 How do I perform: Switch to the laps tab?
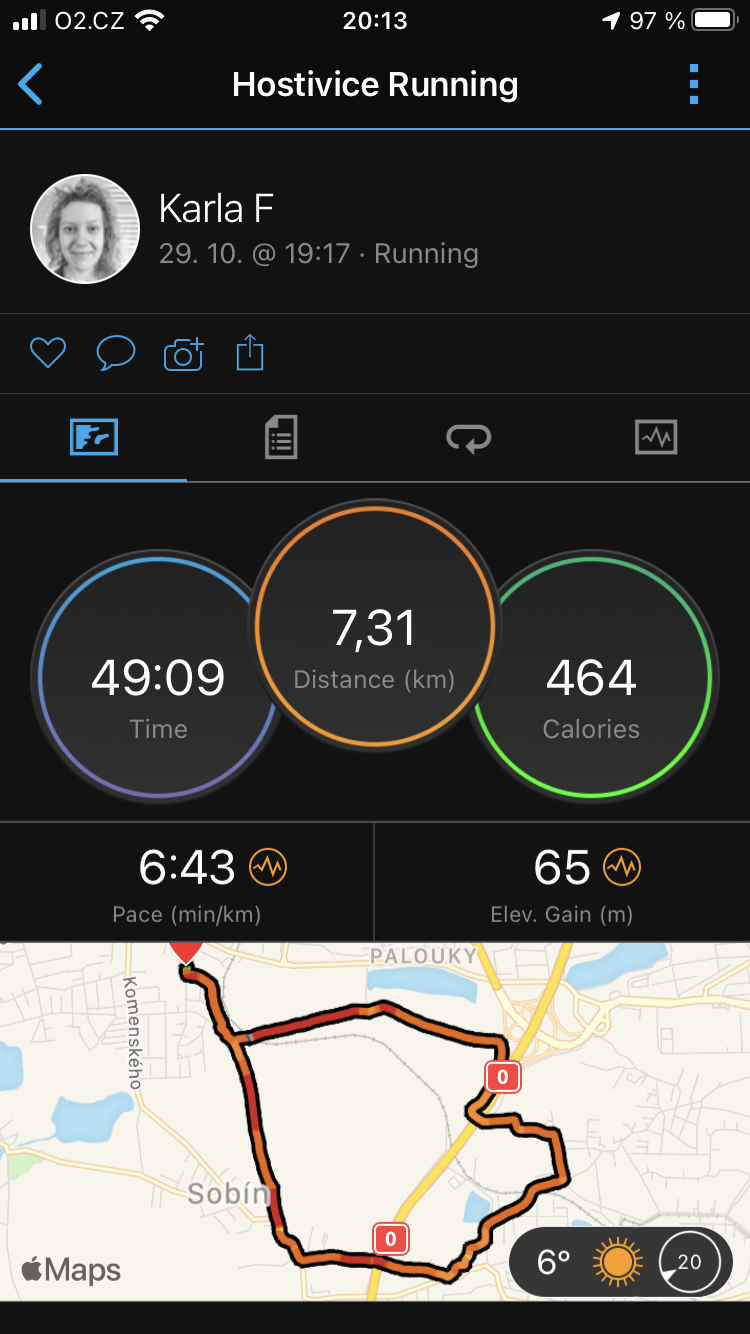(468, 438)
